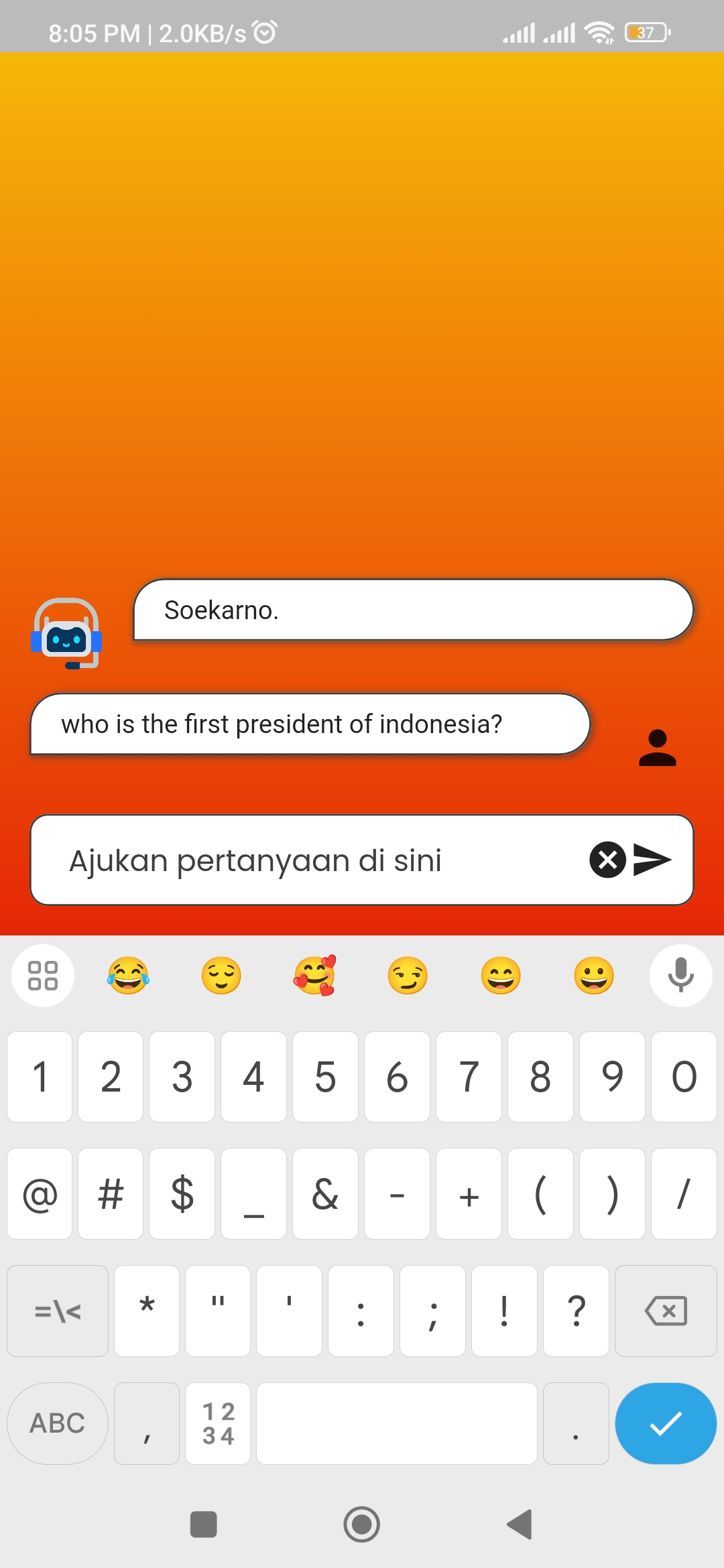Screen dimensions: 724x1568
Task: Open the =\< extra symbols page
Action: [58, 1311]
